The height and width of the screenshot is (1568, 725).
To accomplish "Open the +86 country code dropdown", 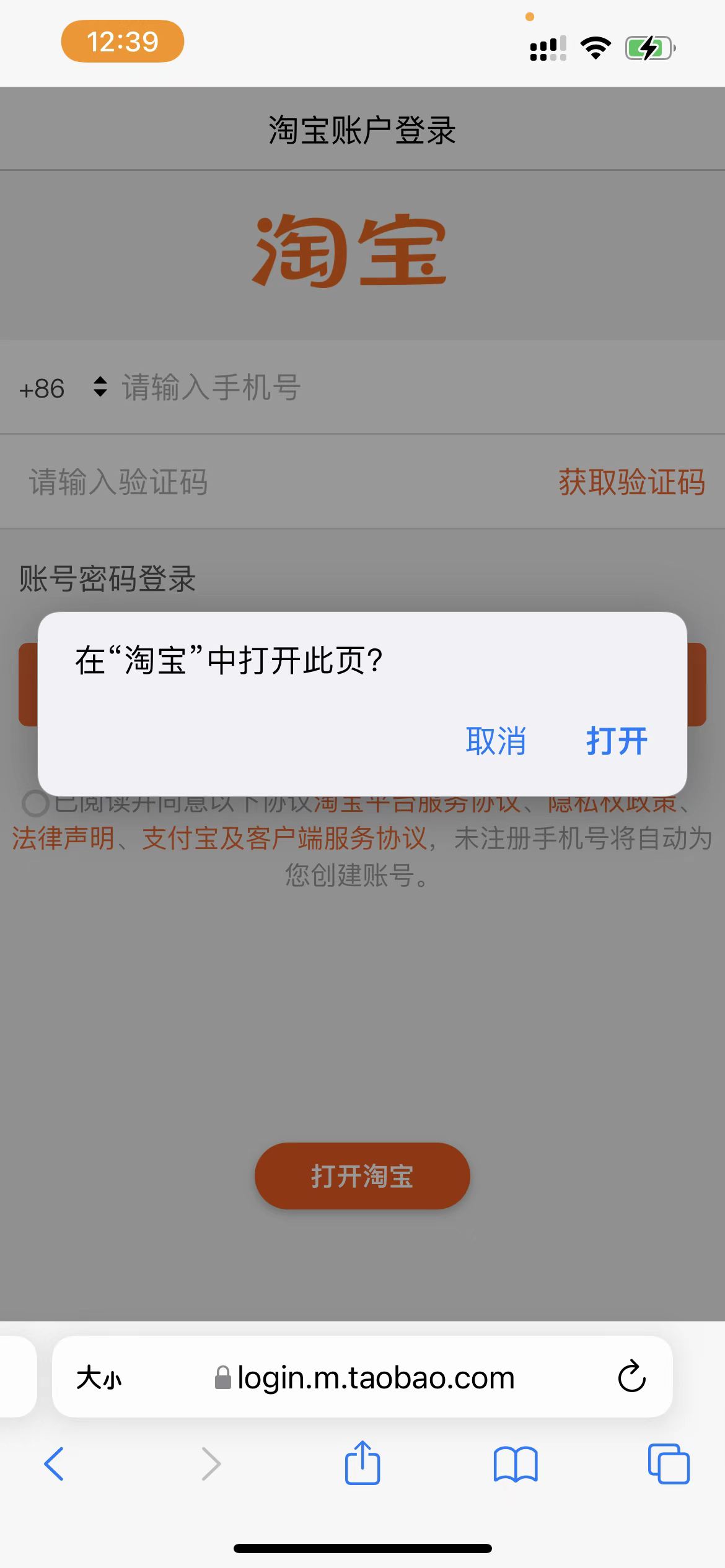I will pos(62,388).
